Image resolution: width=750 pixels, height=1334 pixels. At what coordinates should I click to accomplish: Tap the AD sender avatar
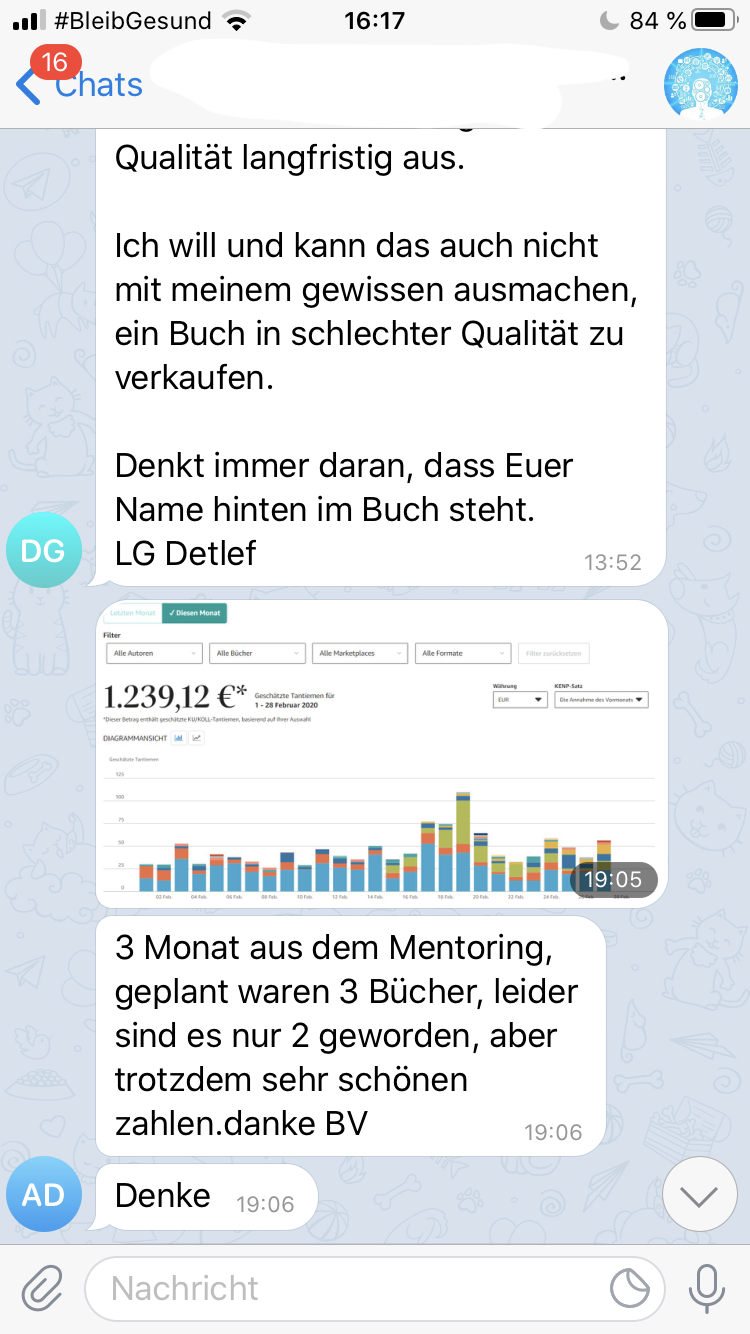43,1196
